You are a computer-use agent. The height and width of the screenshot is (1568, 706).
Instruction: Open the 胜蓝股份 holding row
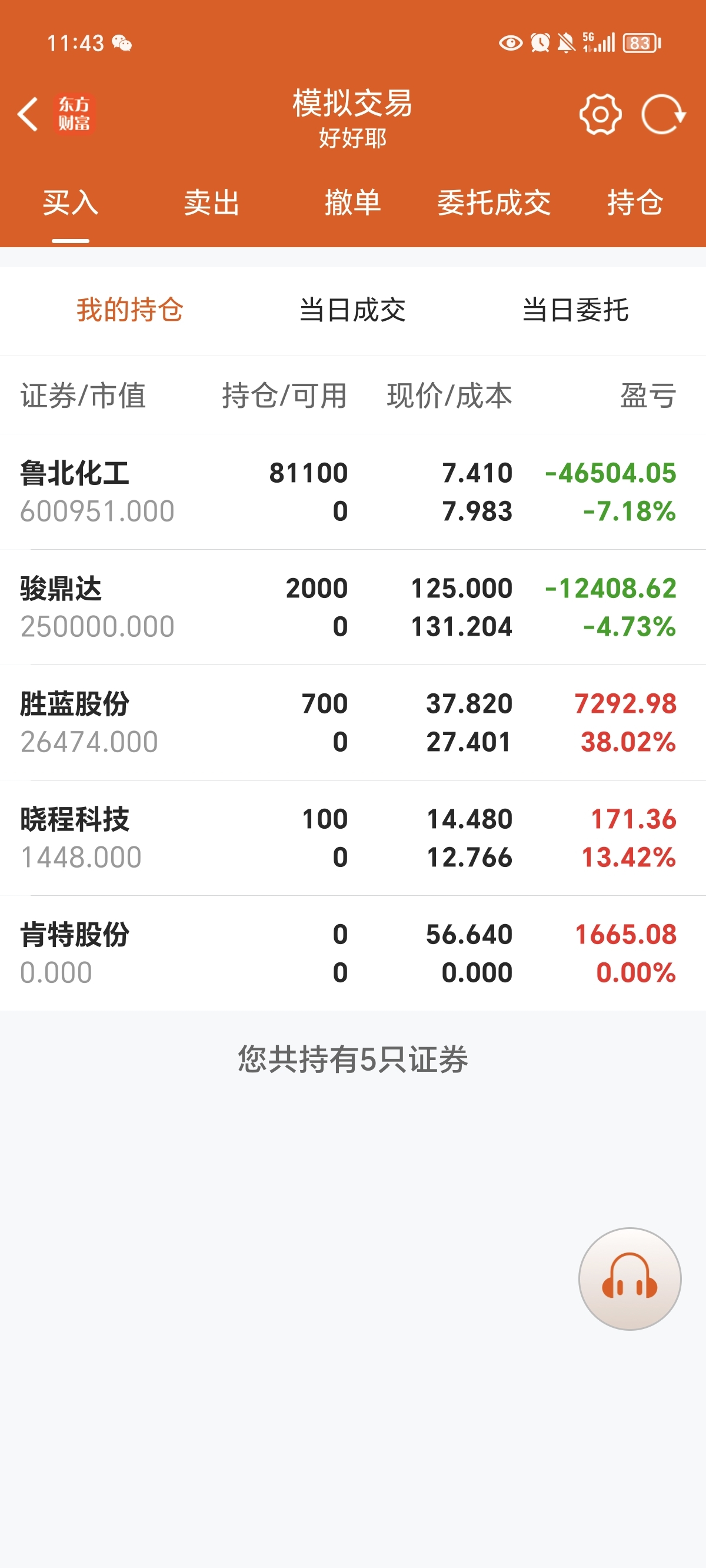click(x=353, y=723)
